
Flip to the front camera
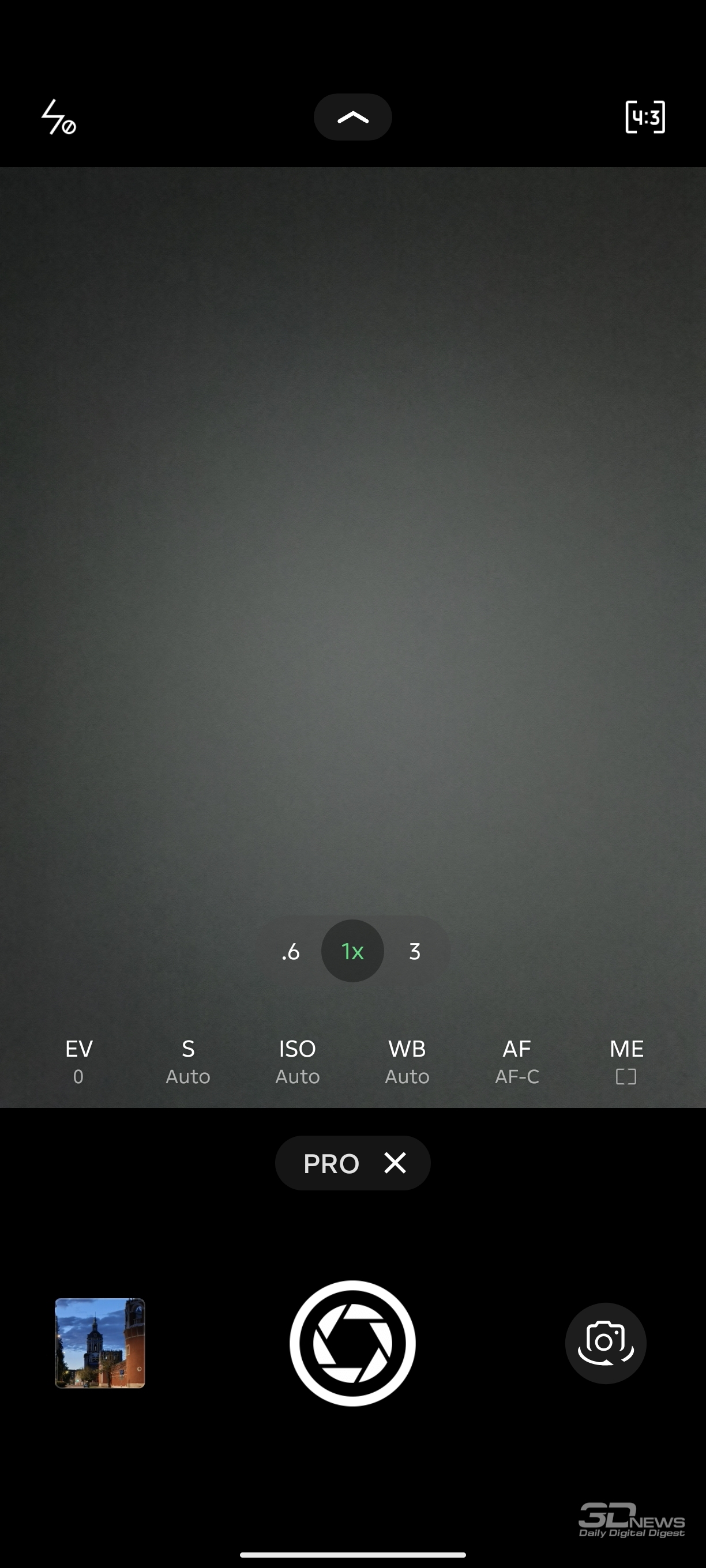point(606,1343)
